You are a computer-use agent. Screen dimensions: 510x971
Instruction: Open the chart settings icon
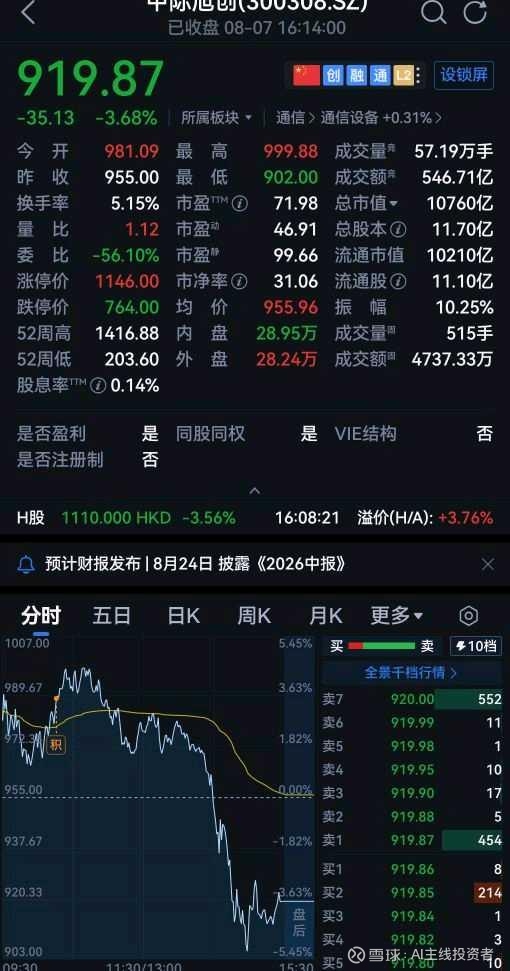point(469,616)
